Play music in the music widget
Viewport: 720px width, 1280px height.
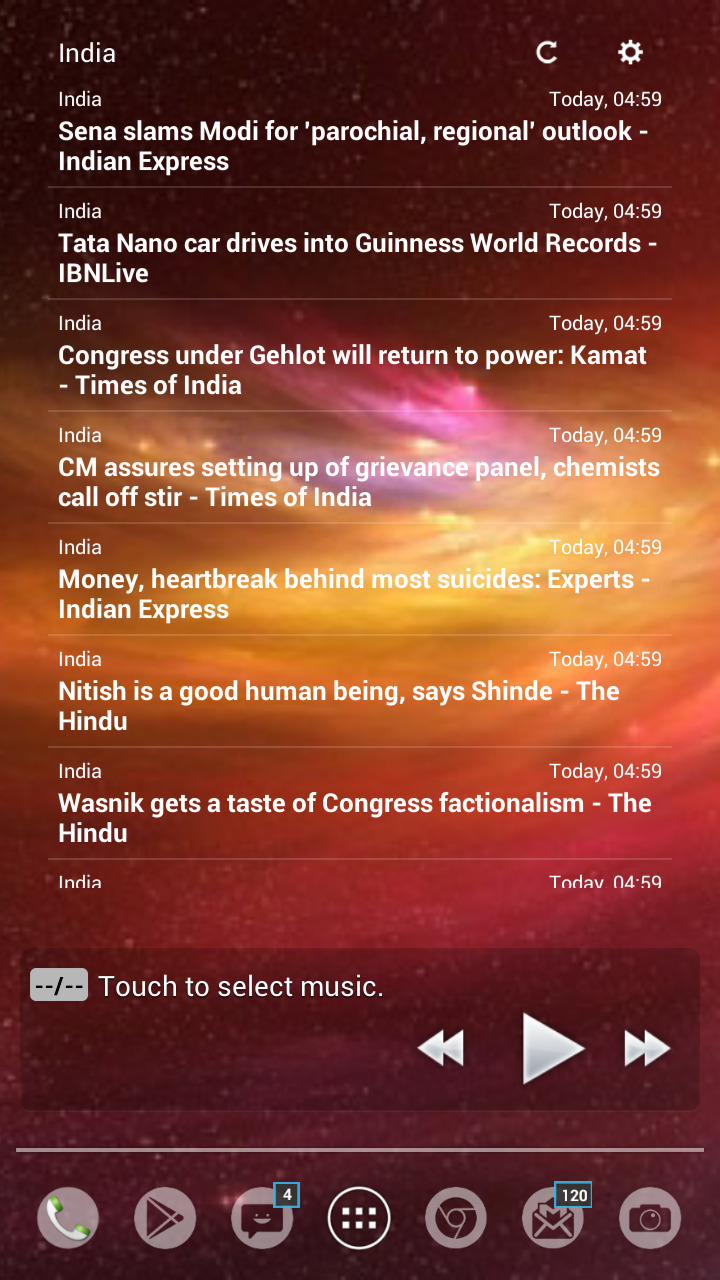coord(552,1048)
